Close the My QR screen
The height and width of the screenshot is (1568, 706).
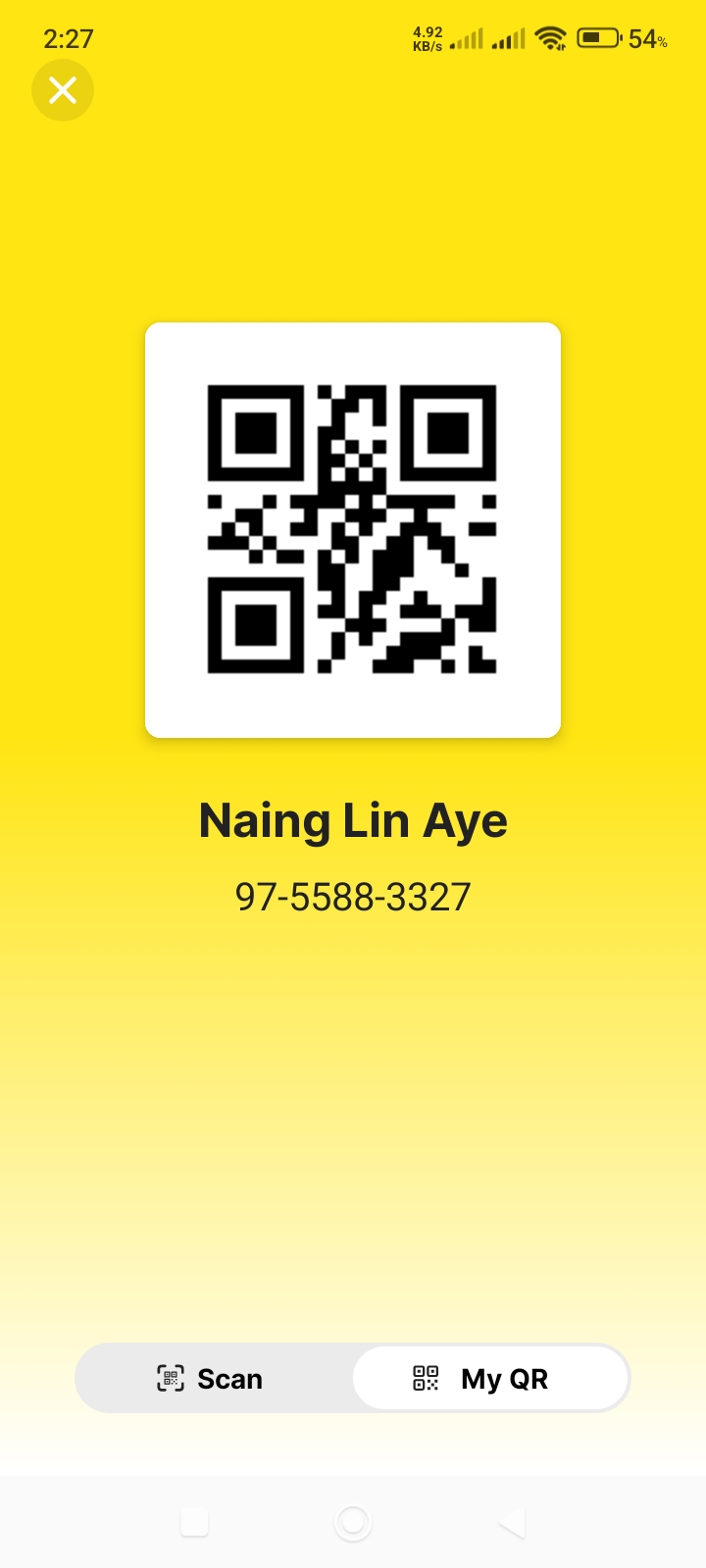(x=63, y=90)
